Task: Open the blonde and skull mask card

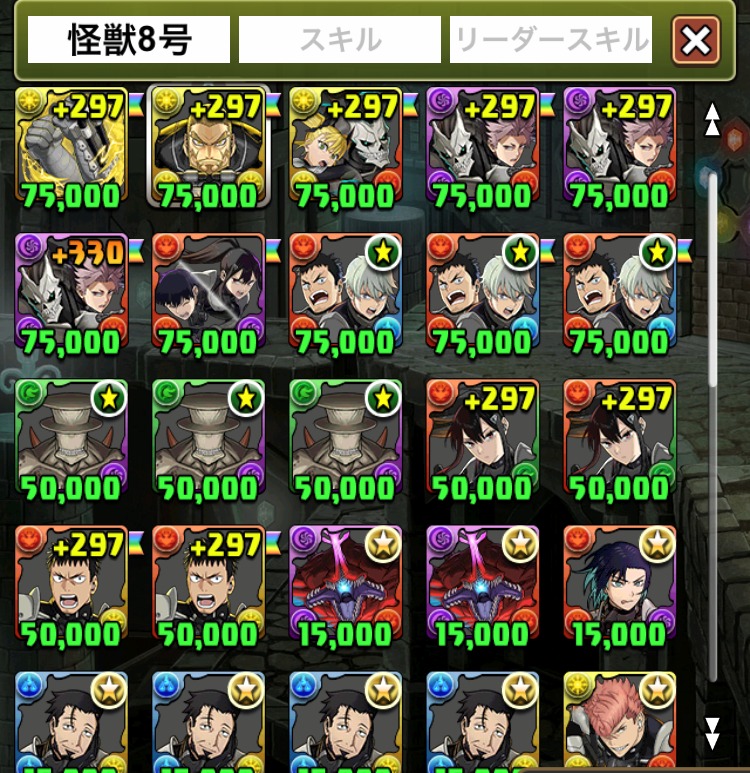Action: click(346, 148)
